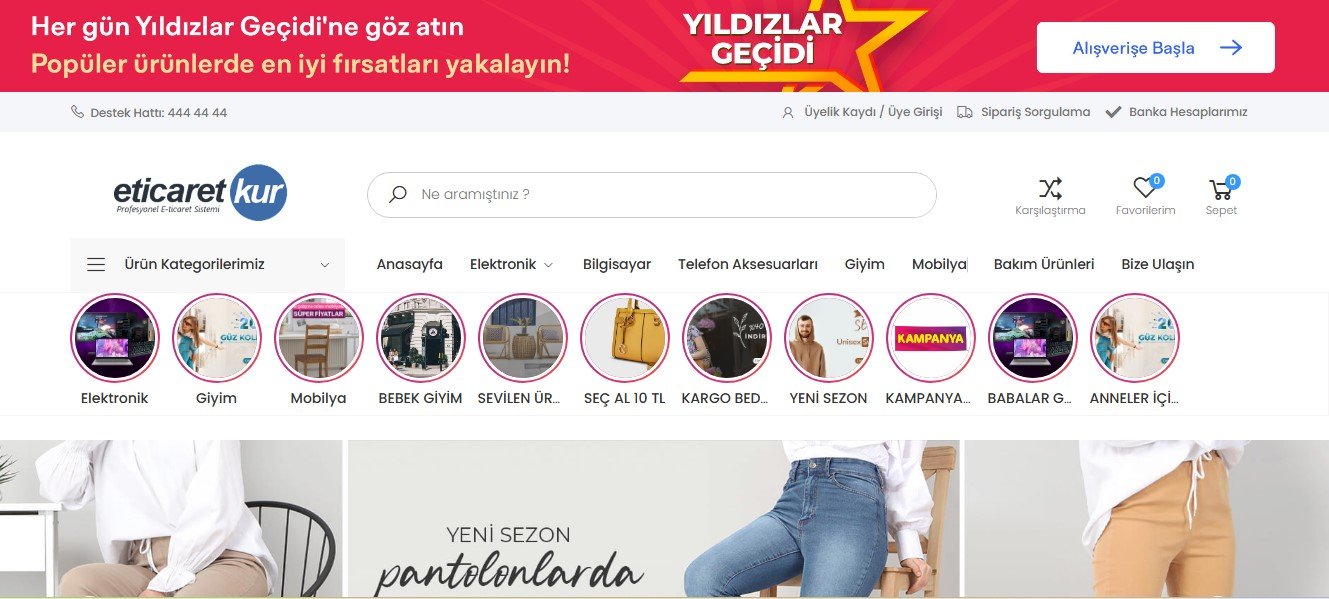The height and width of the screenshot is (599, 1329).
Task: Open the SEÇ AL 10 TL story
Action: click(624, 338)
